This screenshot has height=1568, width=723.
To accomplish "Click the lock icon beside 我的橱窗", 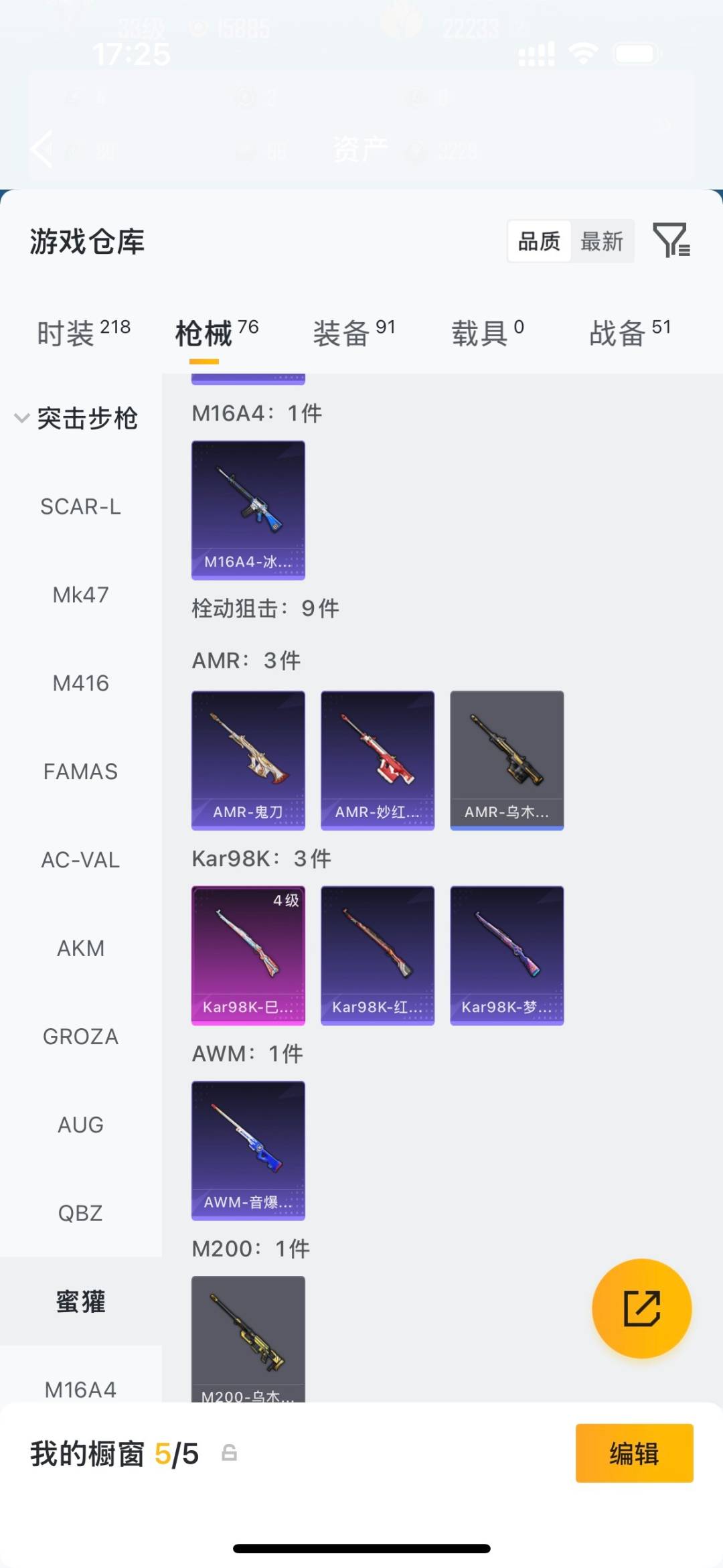I will click(x=228, y=1454).
